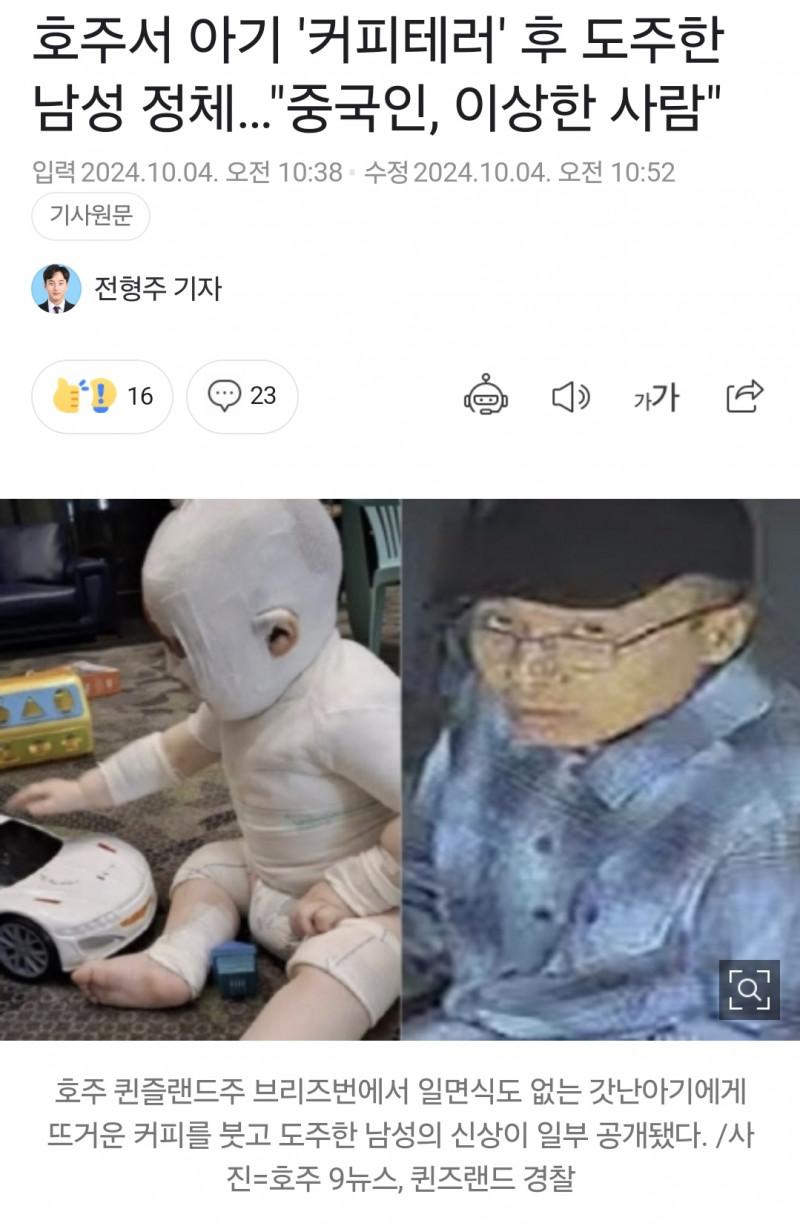Share this article
The width and height of the screenshot is (800, 1226).
(745, 396)
